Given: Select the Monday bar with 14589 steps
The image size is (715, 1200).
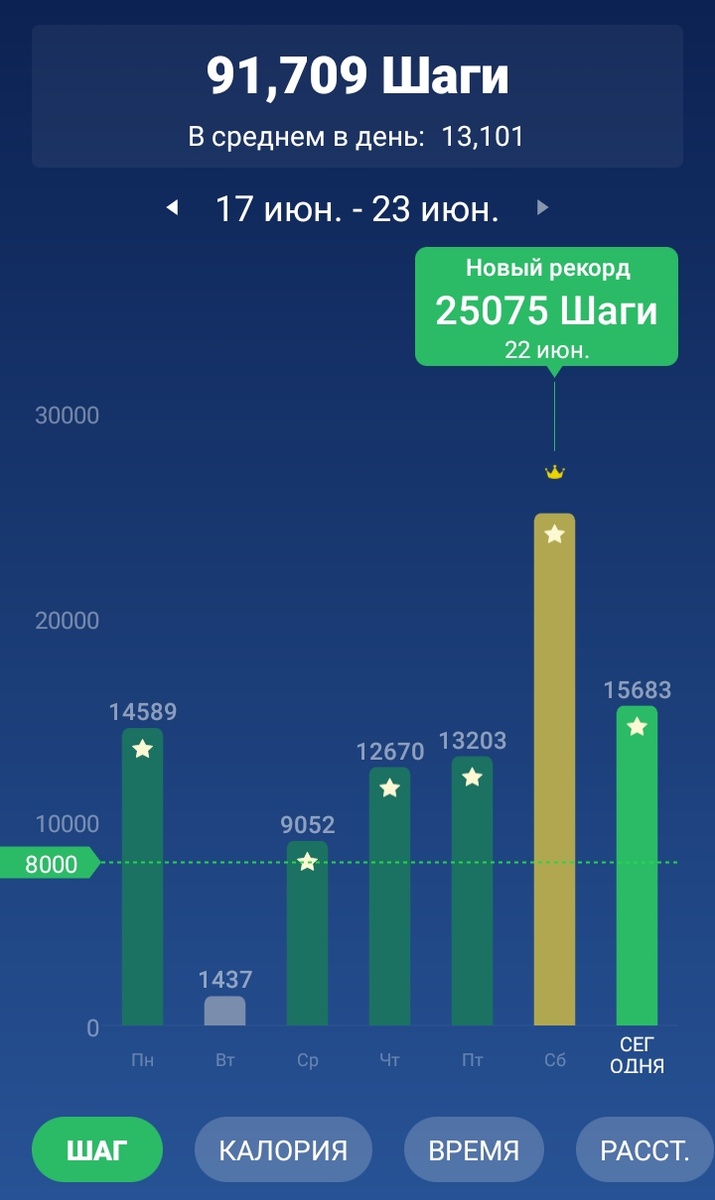Looking at the screenshot, I should coord(142,878).
